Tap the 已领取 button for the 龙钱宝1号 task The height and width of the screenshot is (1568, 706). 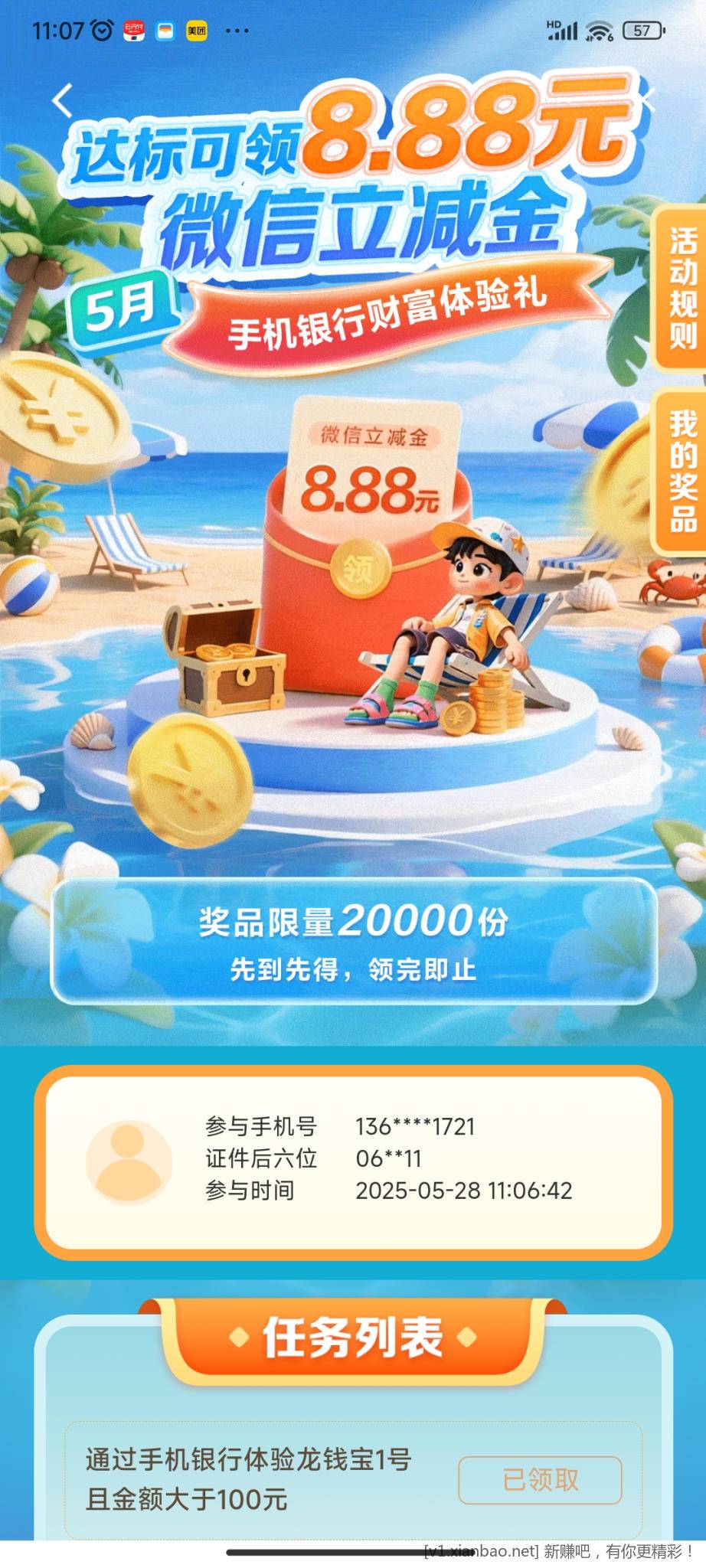[540, 1479]
